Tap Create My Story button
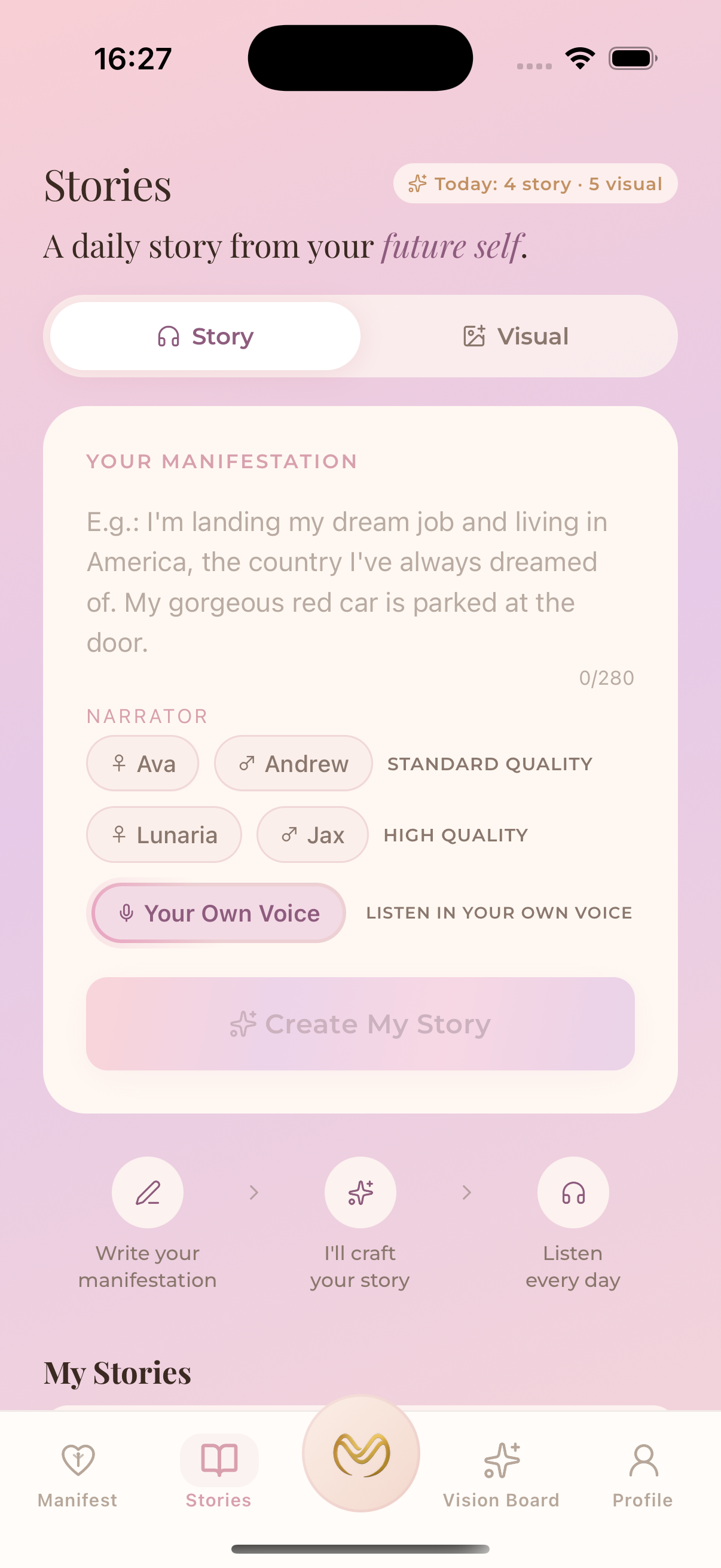This screenshot has width=721, height=1568. (x=360, y=1024)
